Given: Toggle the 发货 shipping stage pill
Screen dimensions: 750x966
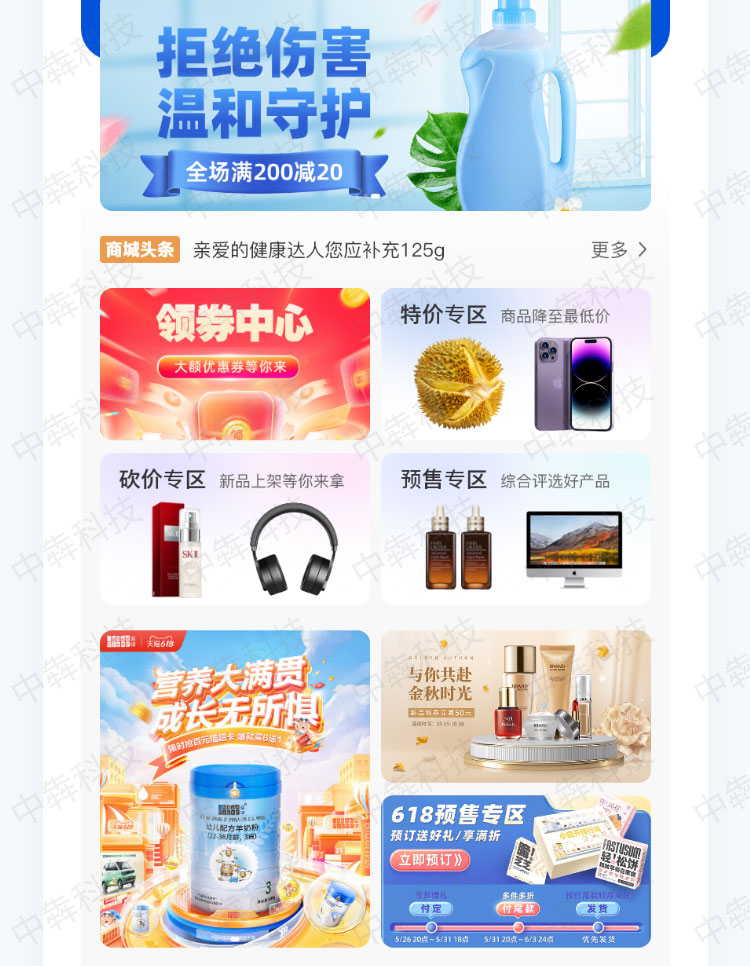Looking at the screenshot, I should 597,909.
